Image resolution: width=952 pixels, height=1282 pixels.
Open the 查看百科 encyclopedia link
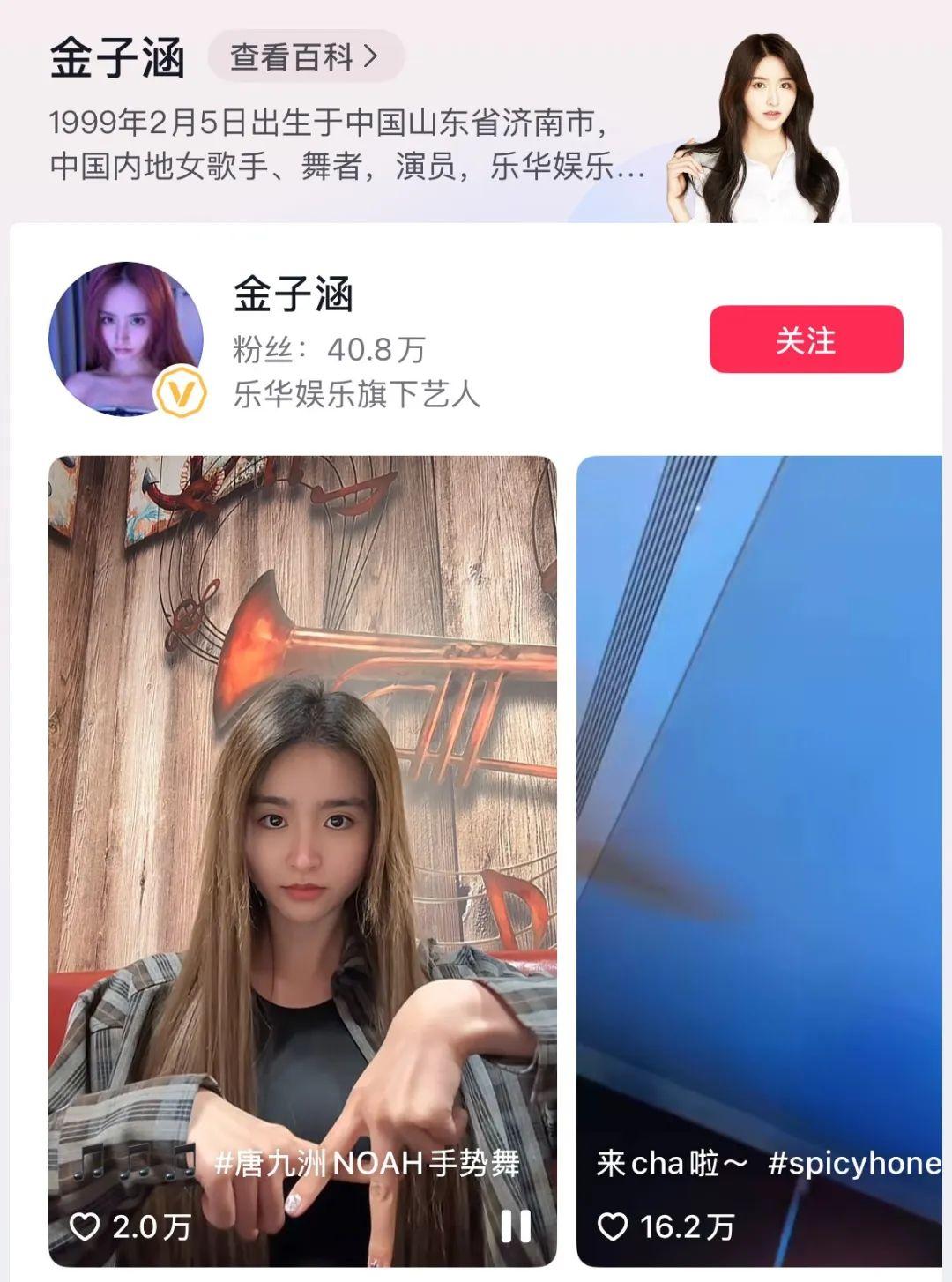tap(305, 57)
